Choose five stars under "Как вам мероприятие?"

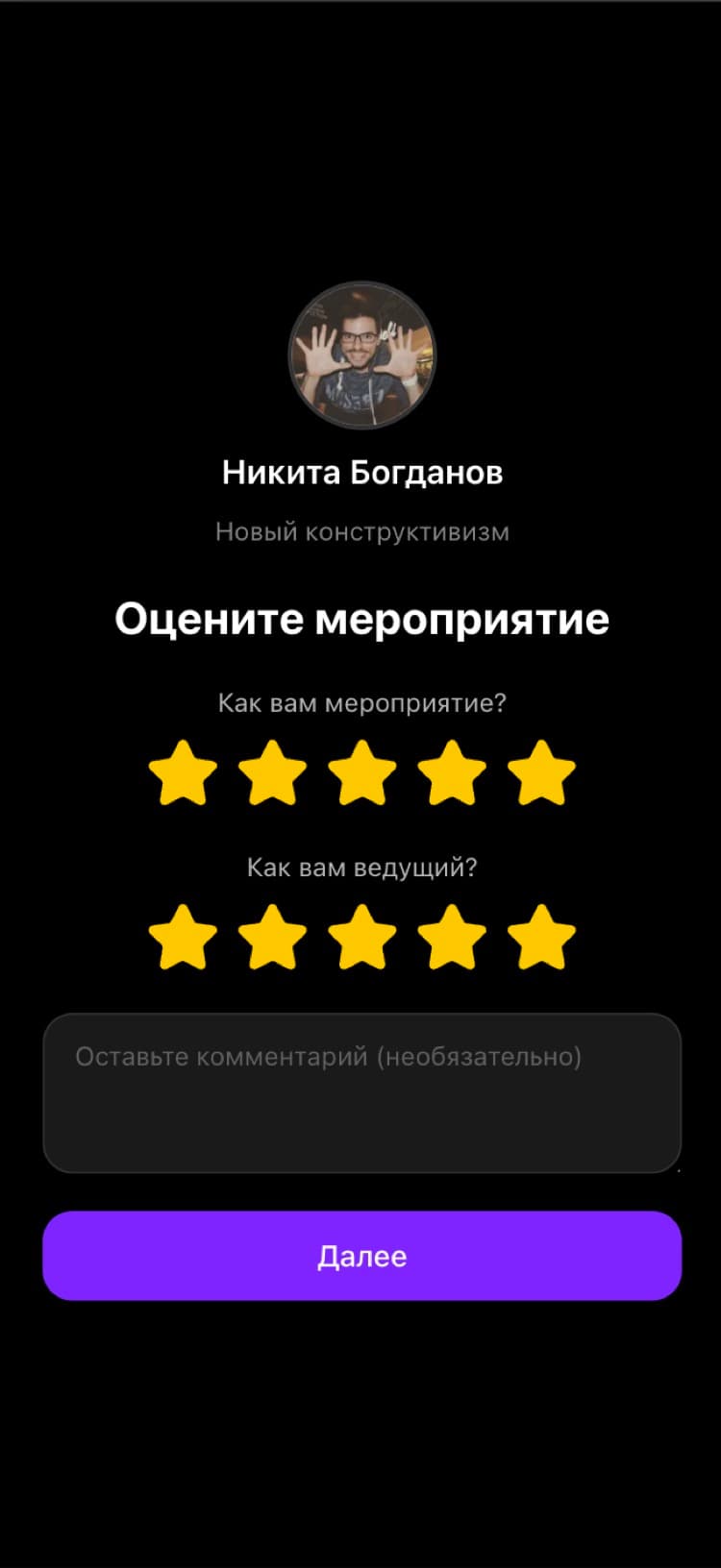click(541, 772)
